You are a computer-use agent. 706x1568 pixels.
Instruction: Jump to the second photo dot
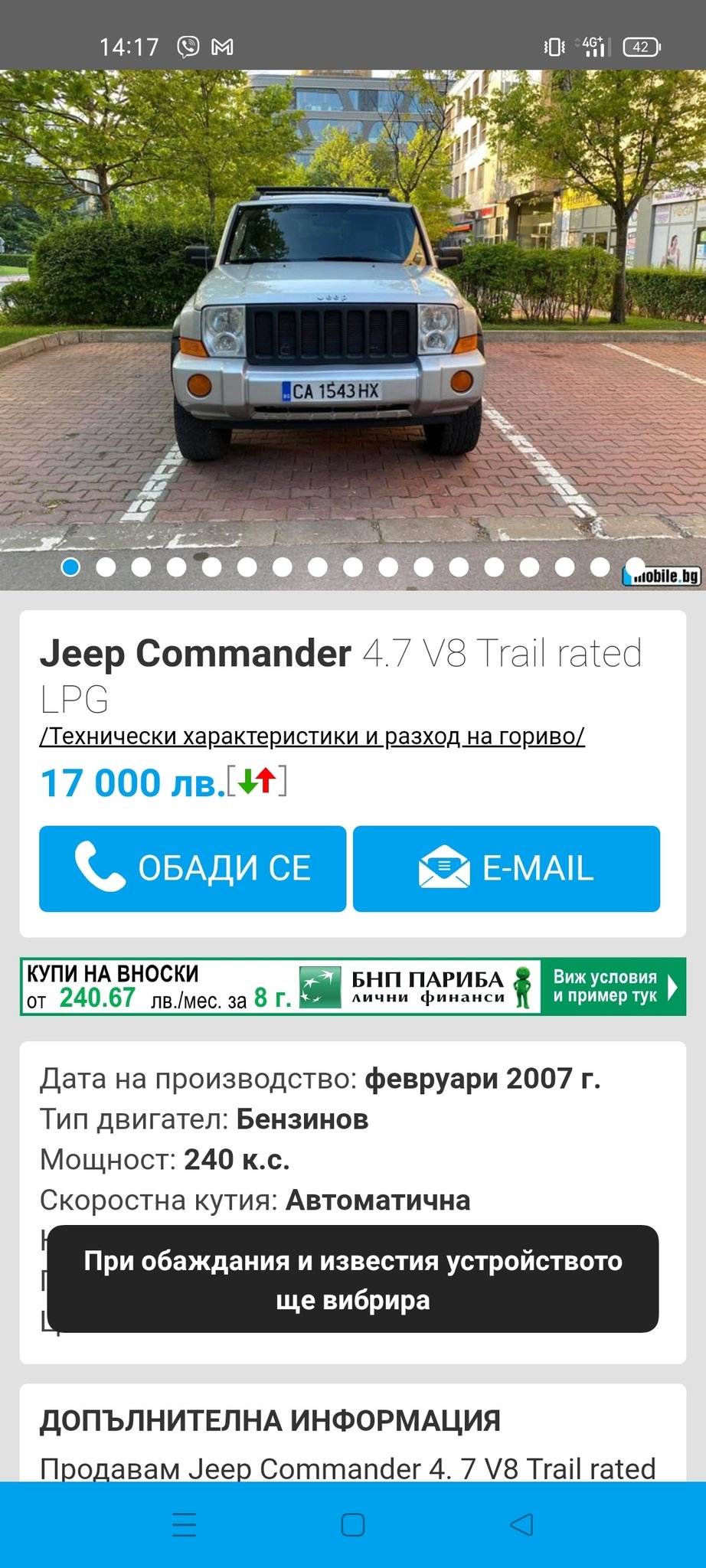[x=106, y=567]
